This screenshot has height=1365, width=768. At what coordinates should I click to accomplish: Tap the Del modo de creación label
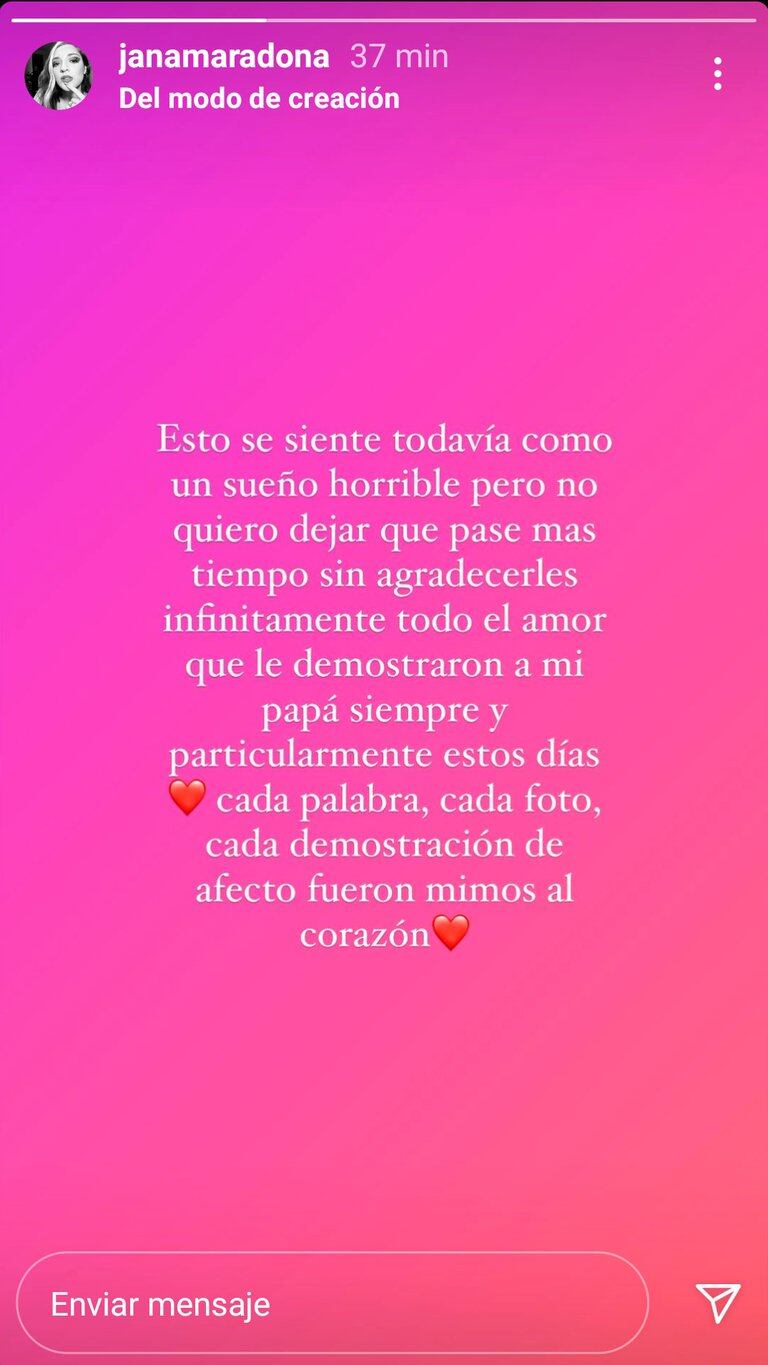(x=259, y=98)
